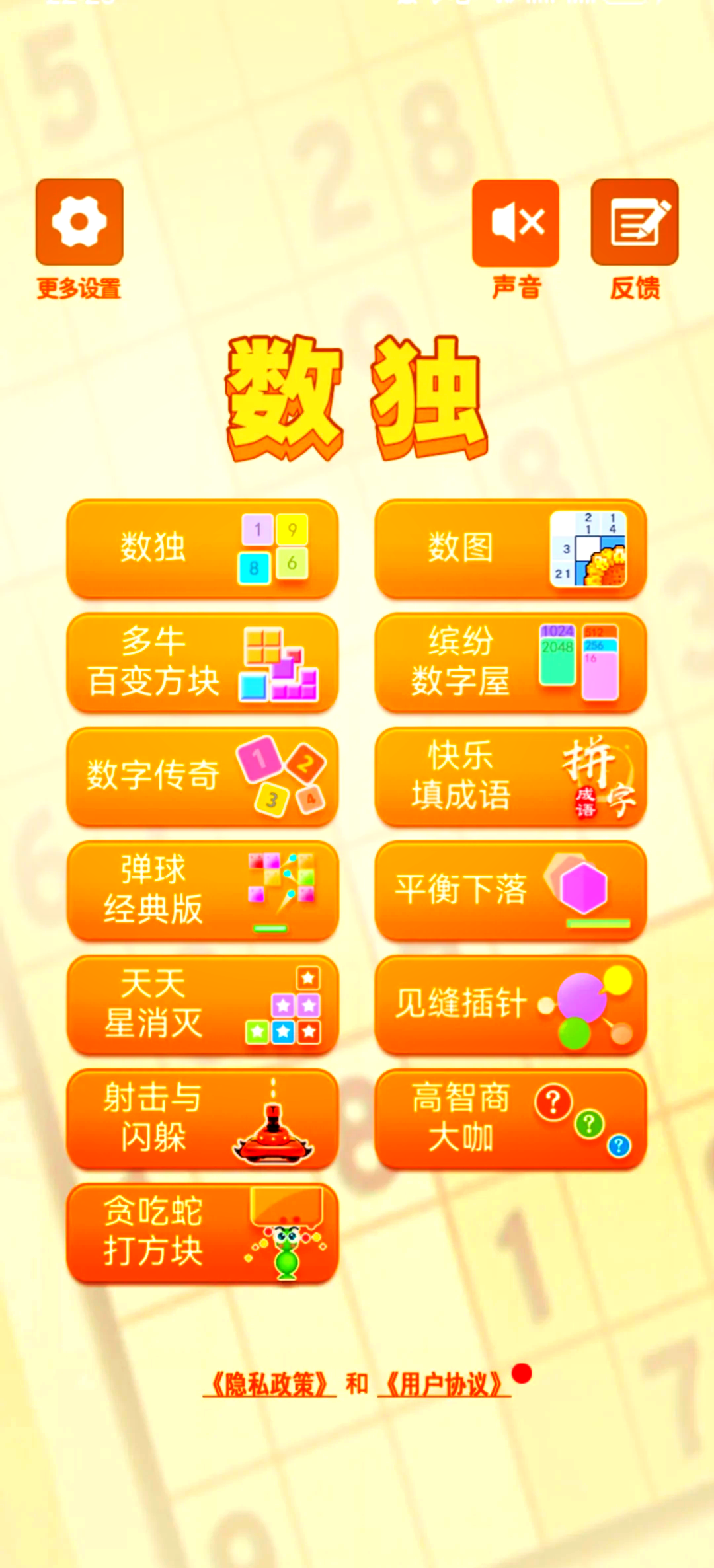Open 快乐填成语 idiom fill-in game
Image resolution: width=714 pixels, height=1568 pixels.
511,777
